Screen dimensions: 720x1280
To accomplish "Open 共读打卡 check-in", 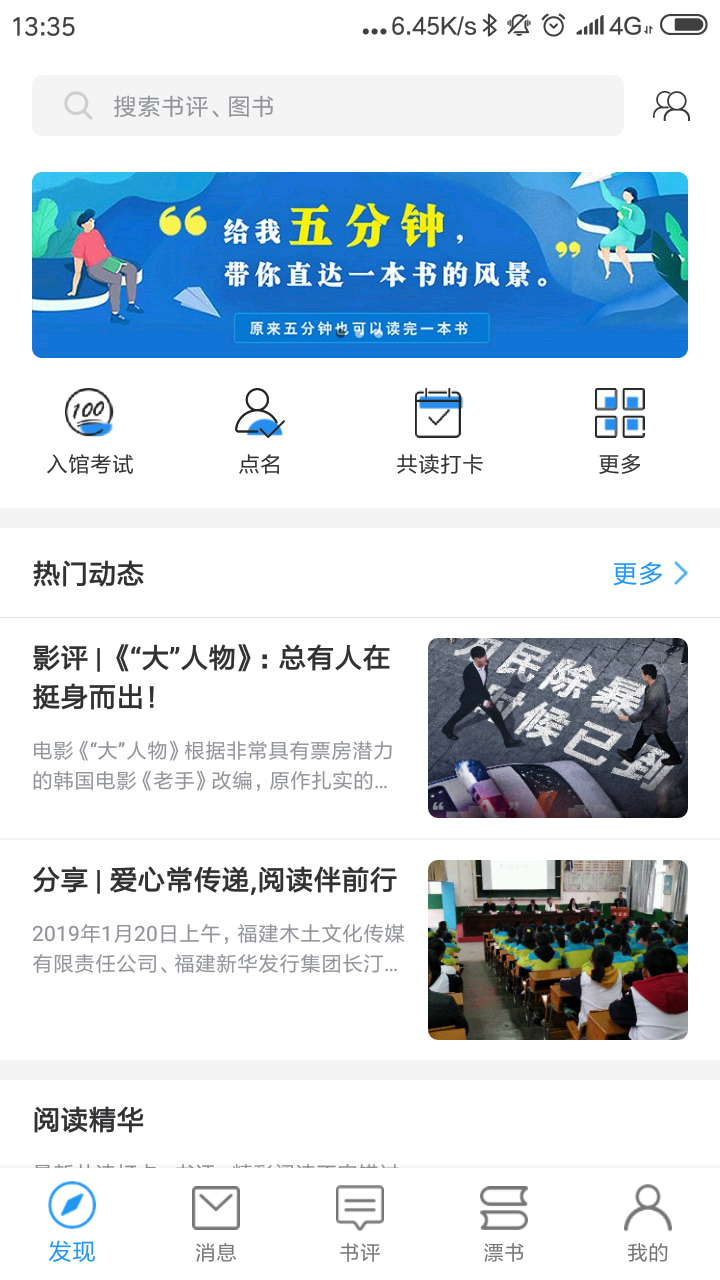I will tap(439, 432).
